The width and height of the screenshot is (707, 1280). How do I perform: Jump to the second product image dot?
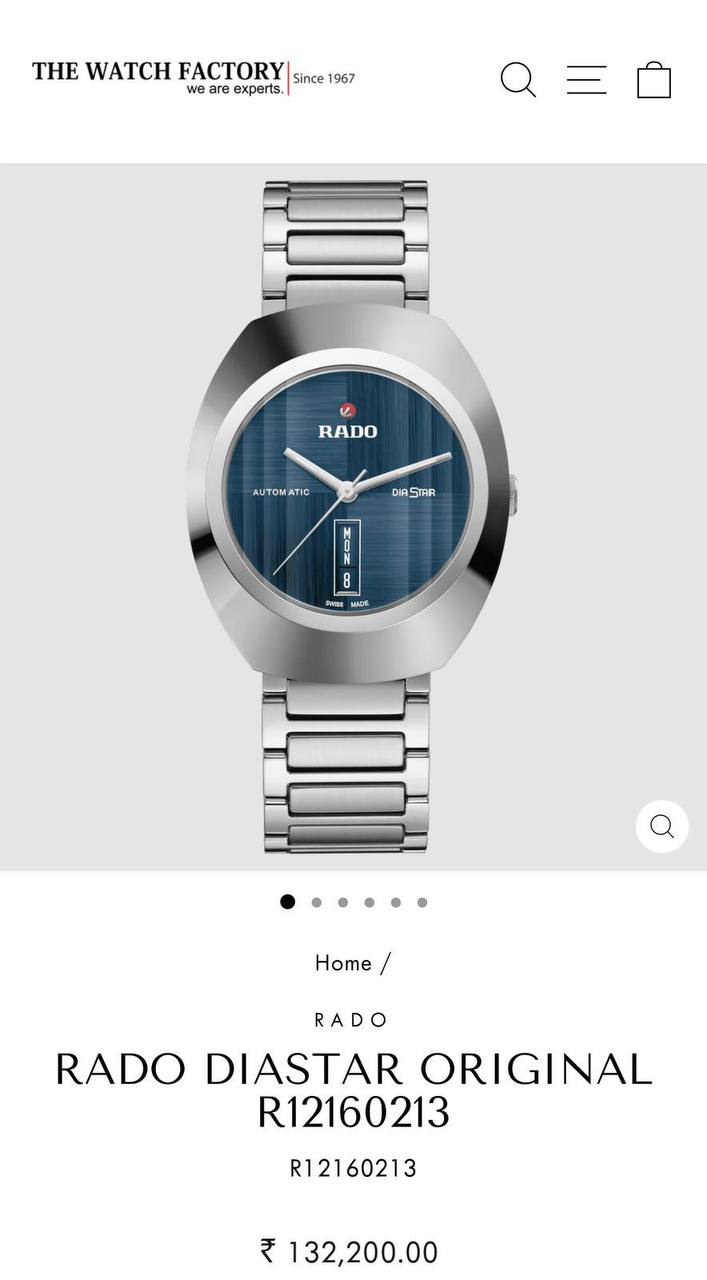(316, 902)
